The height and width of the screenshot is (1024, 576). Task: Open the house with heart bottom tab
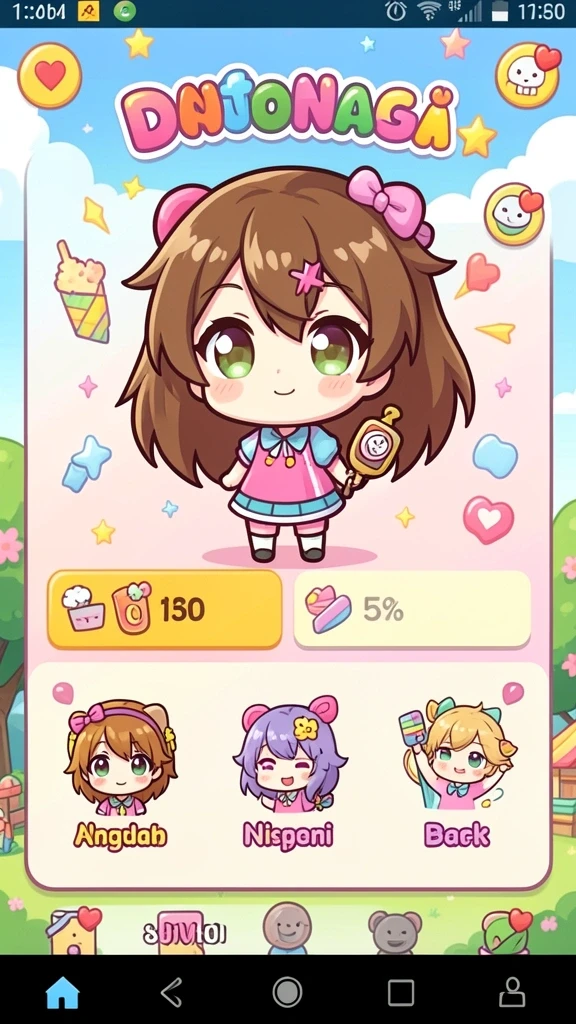(74, 930)
